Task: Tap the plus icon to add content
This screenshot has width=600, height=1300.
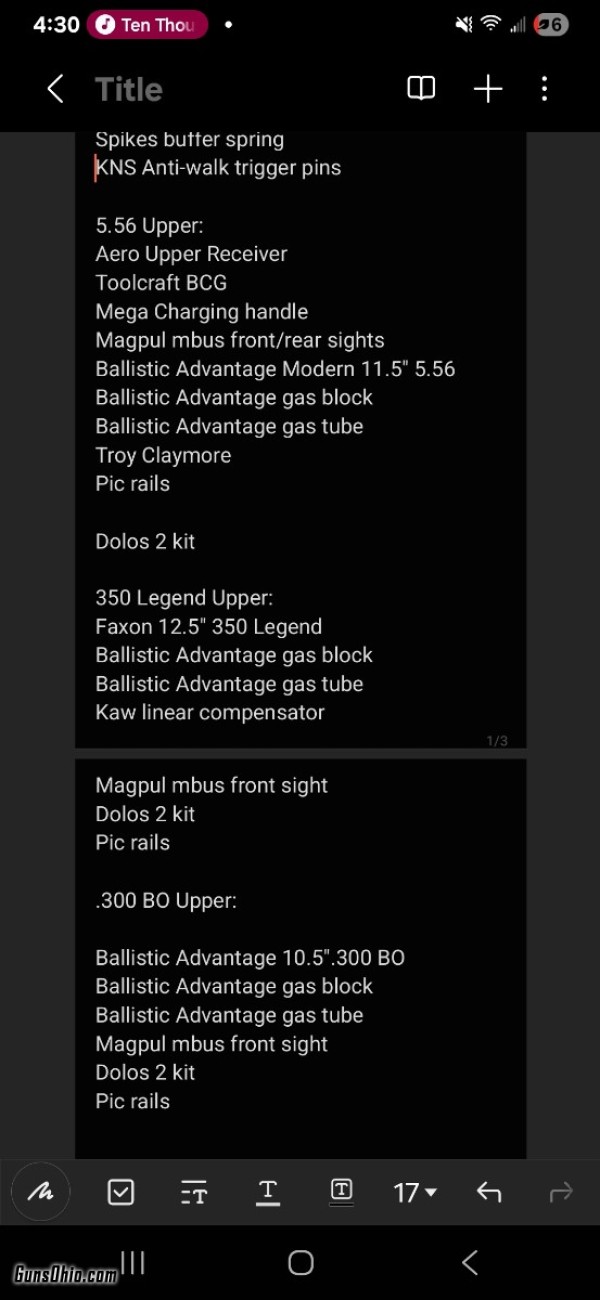Action: click(488, 89)
